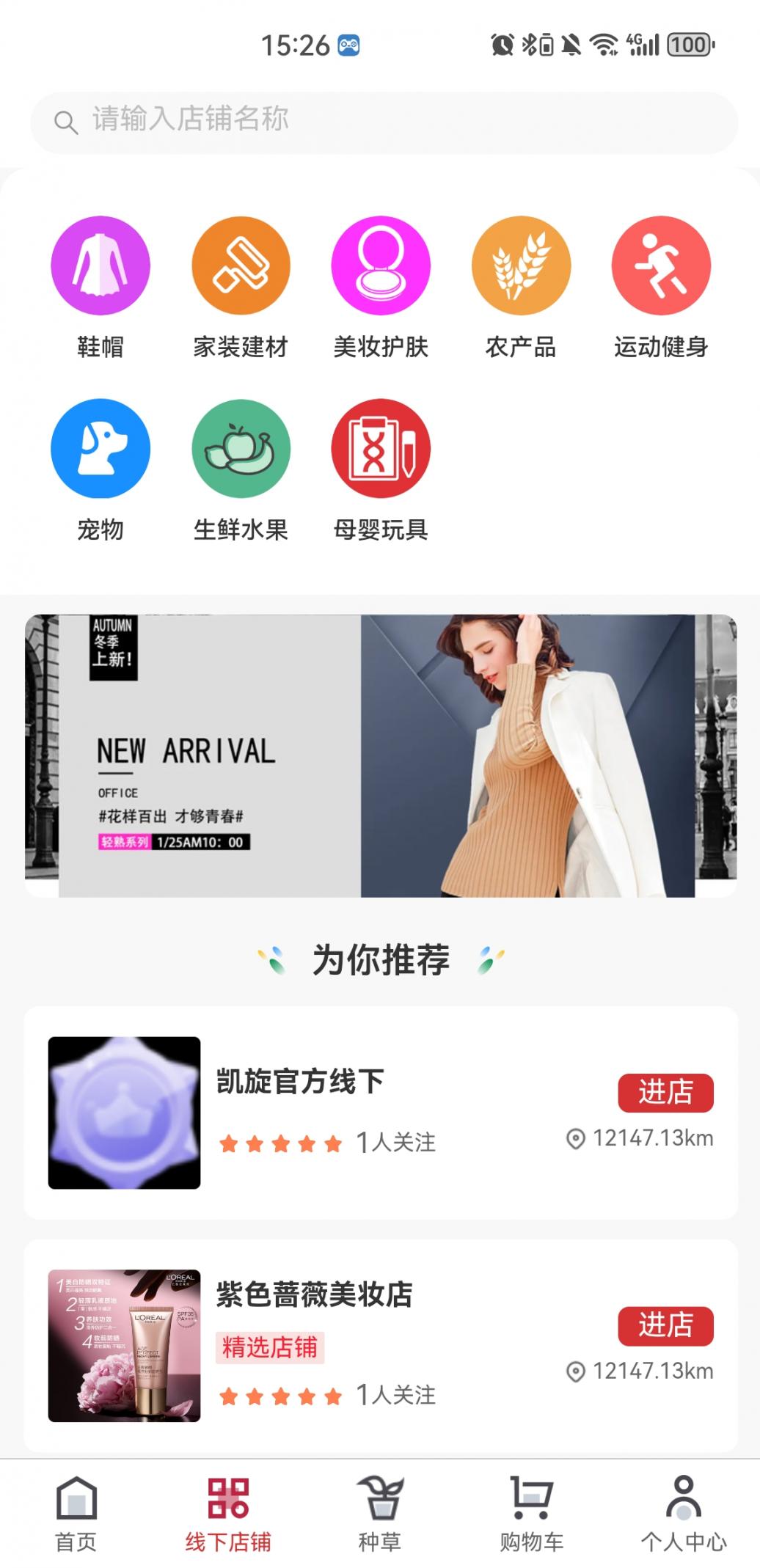The width and height of the screenshot is (760, 1568).
Task: Open the 购物车 tab
Action: (x=532, y=1514)
